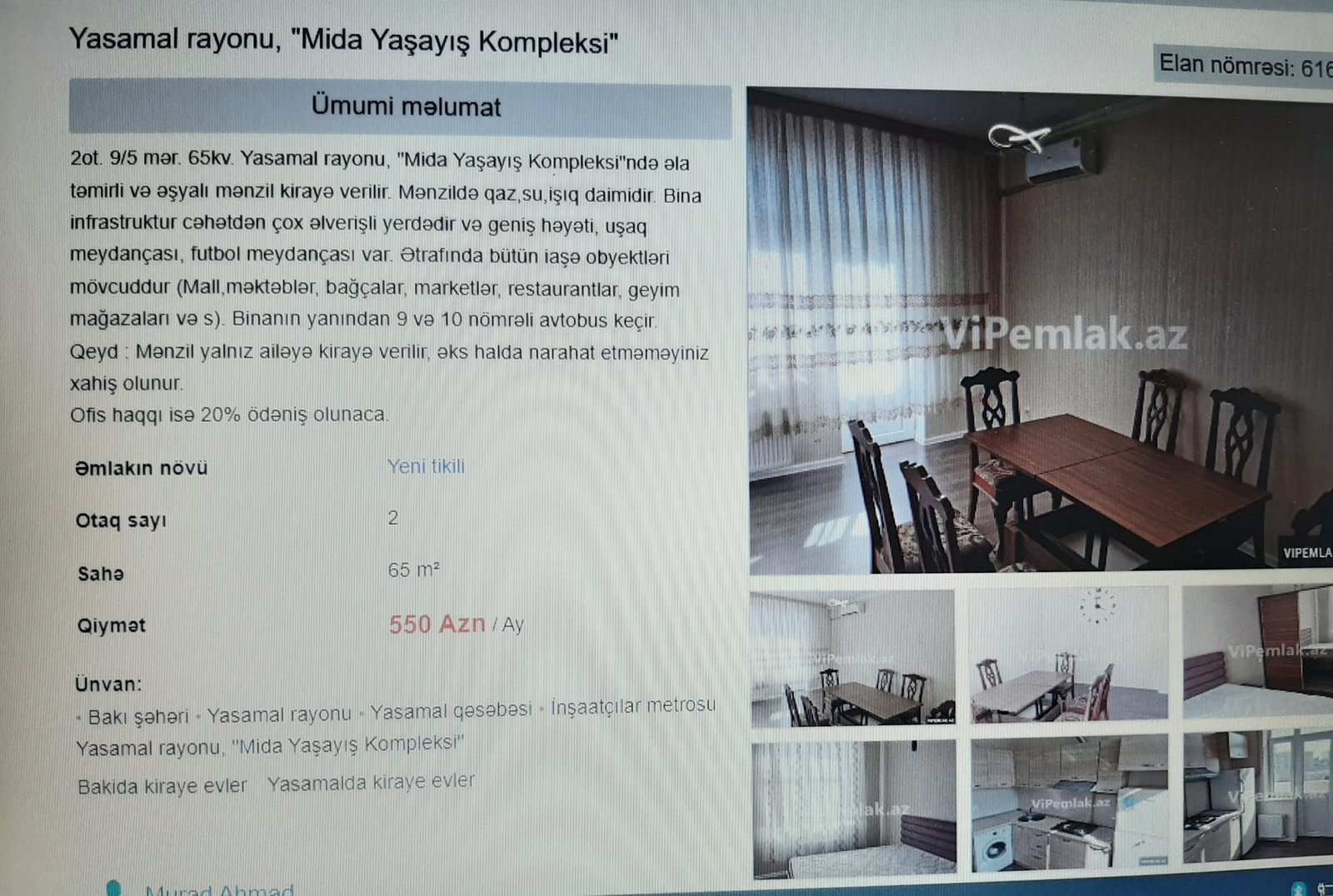
Task: Go to Yasamal qəsəbəsi link
Action: (451, 711)
